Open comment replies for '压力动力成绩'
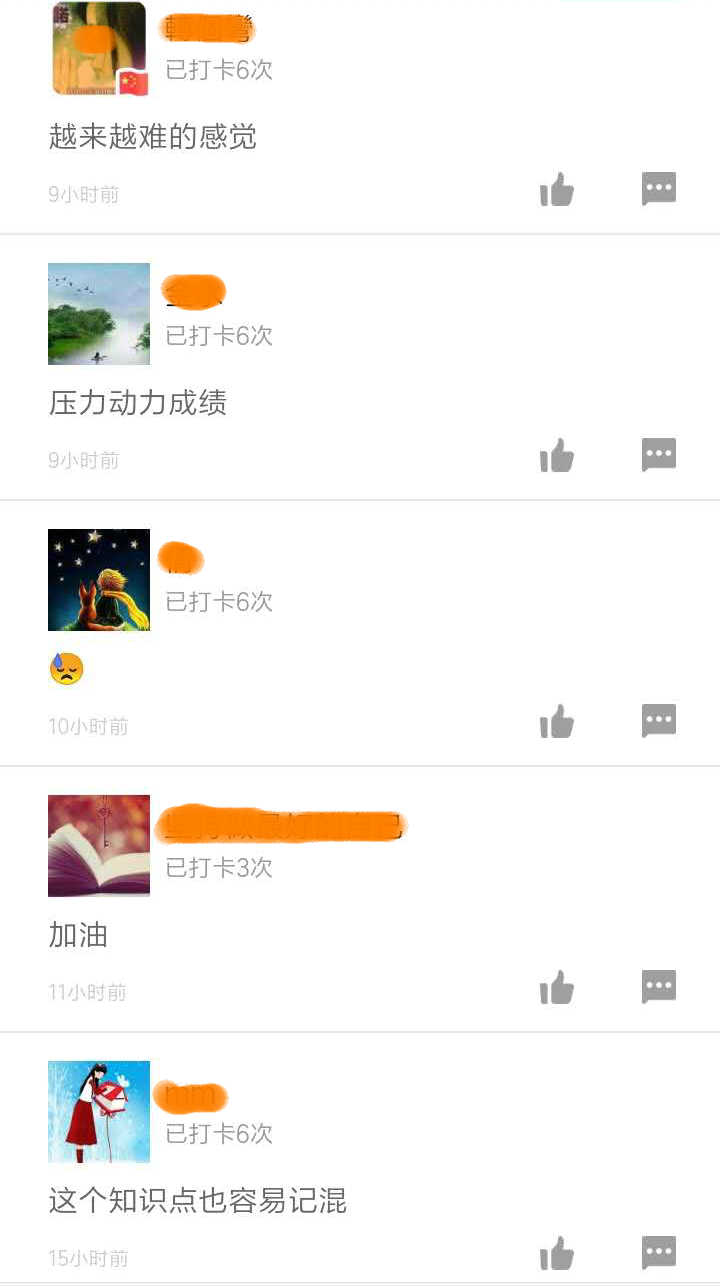Image resolution: width=720 pixels, height=1286 pixels. point(659,455)
